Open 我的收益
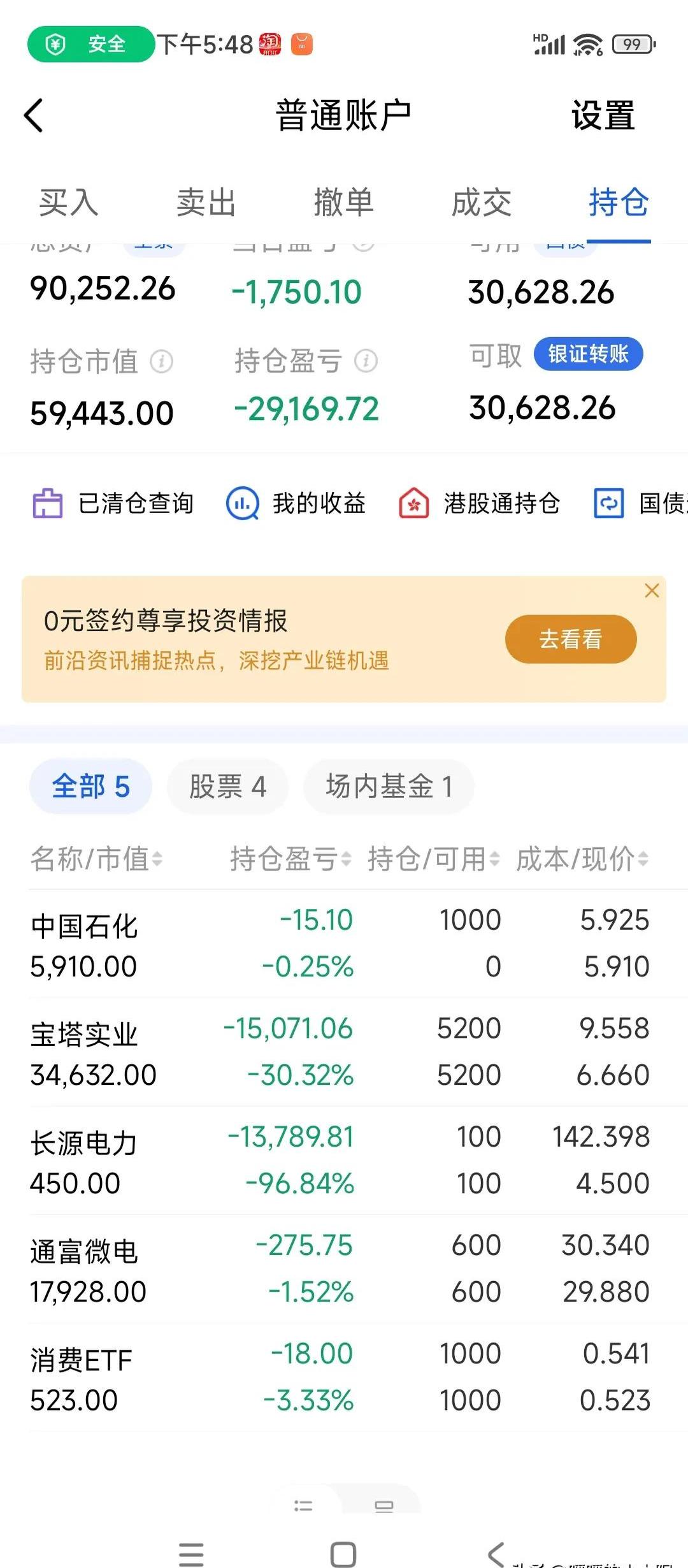Image resolution: width=688 pixels, height=1568 pixels. (296, 504)
